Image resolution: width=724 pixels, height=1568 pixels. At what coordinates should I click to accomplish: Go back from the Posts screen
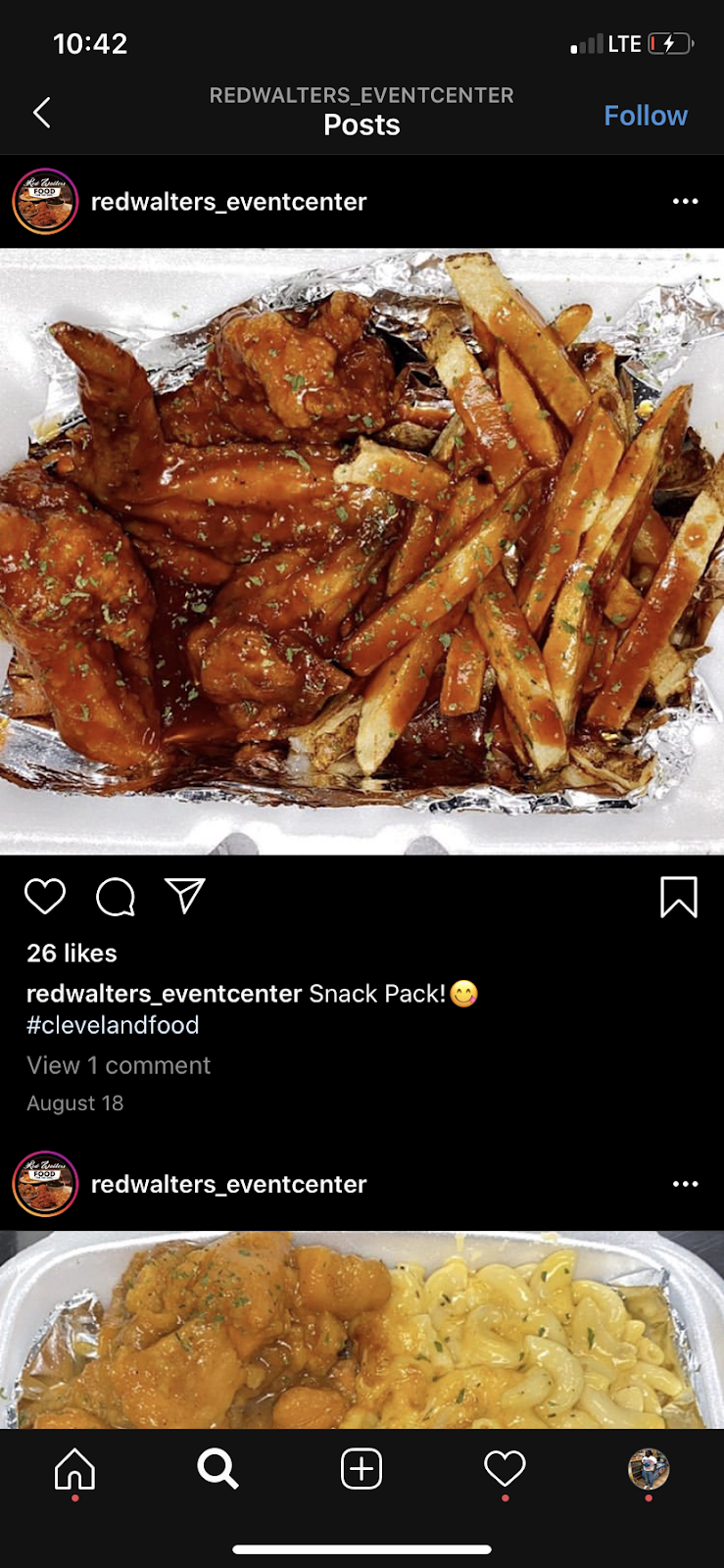click(41, 113)
